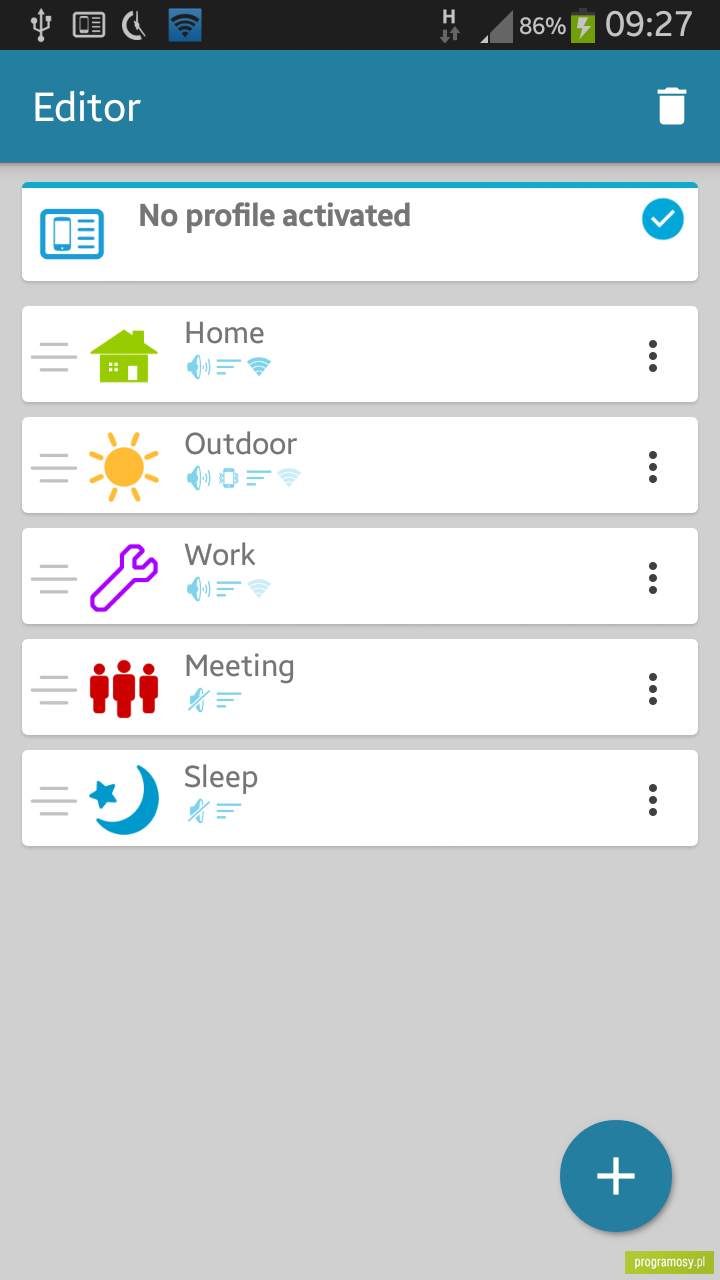This screenshot has height=1280, width=720.
Task: Tap the No profile activated card
Action: (x=360, y=232)
